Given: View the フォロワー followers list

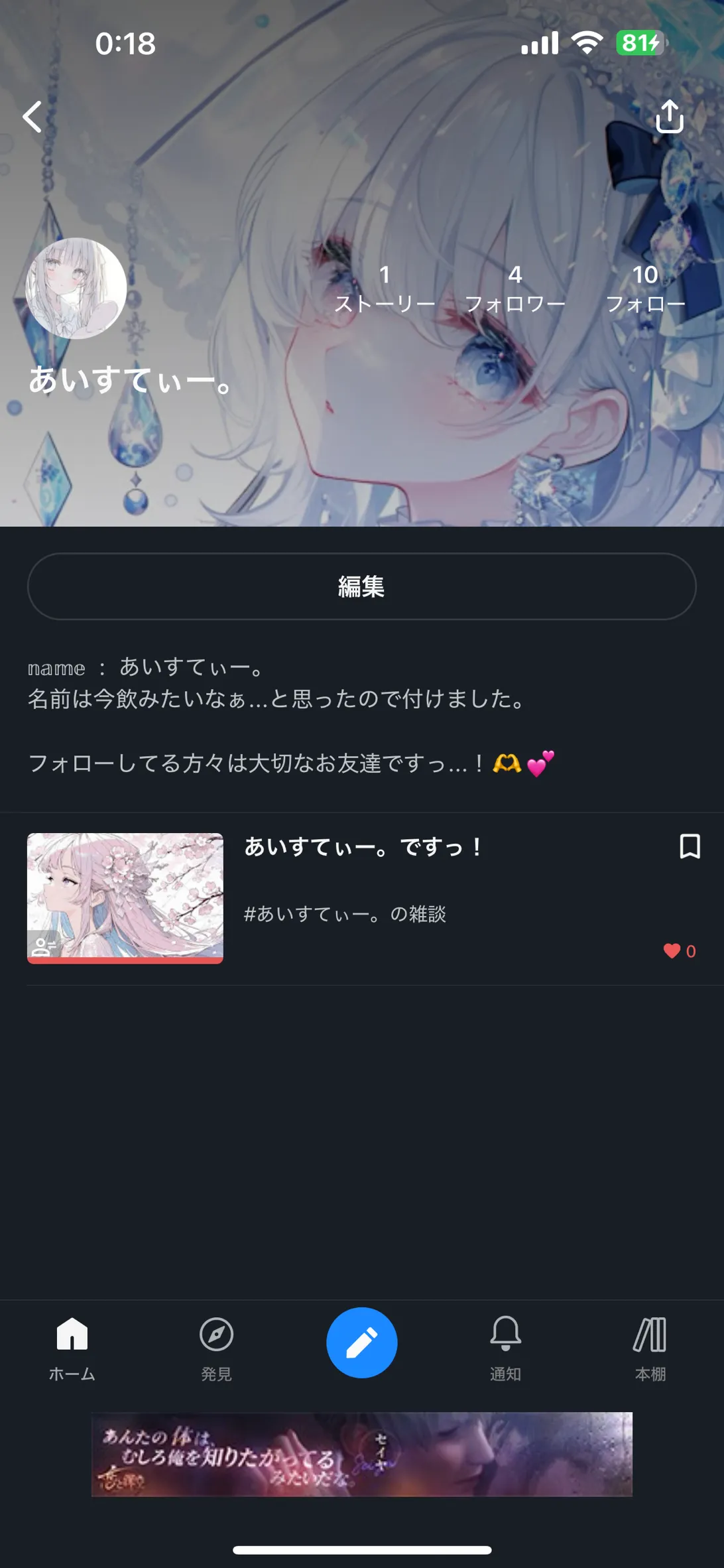Looking at the screenshot, I should [515, 289].
